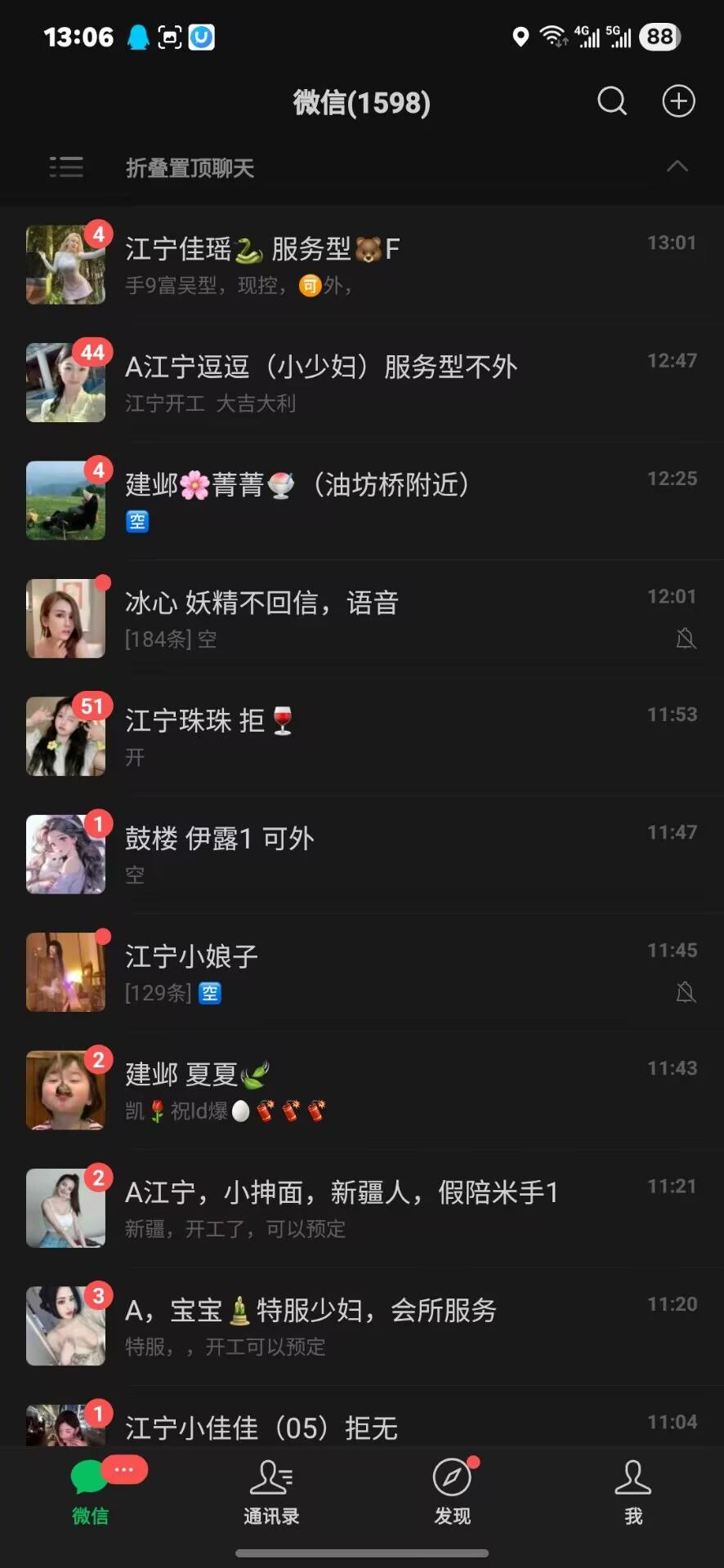
Task: Select the 微信 chats tab
Action: pos(91,1493)
